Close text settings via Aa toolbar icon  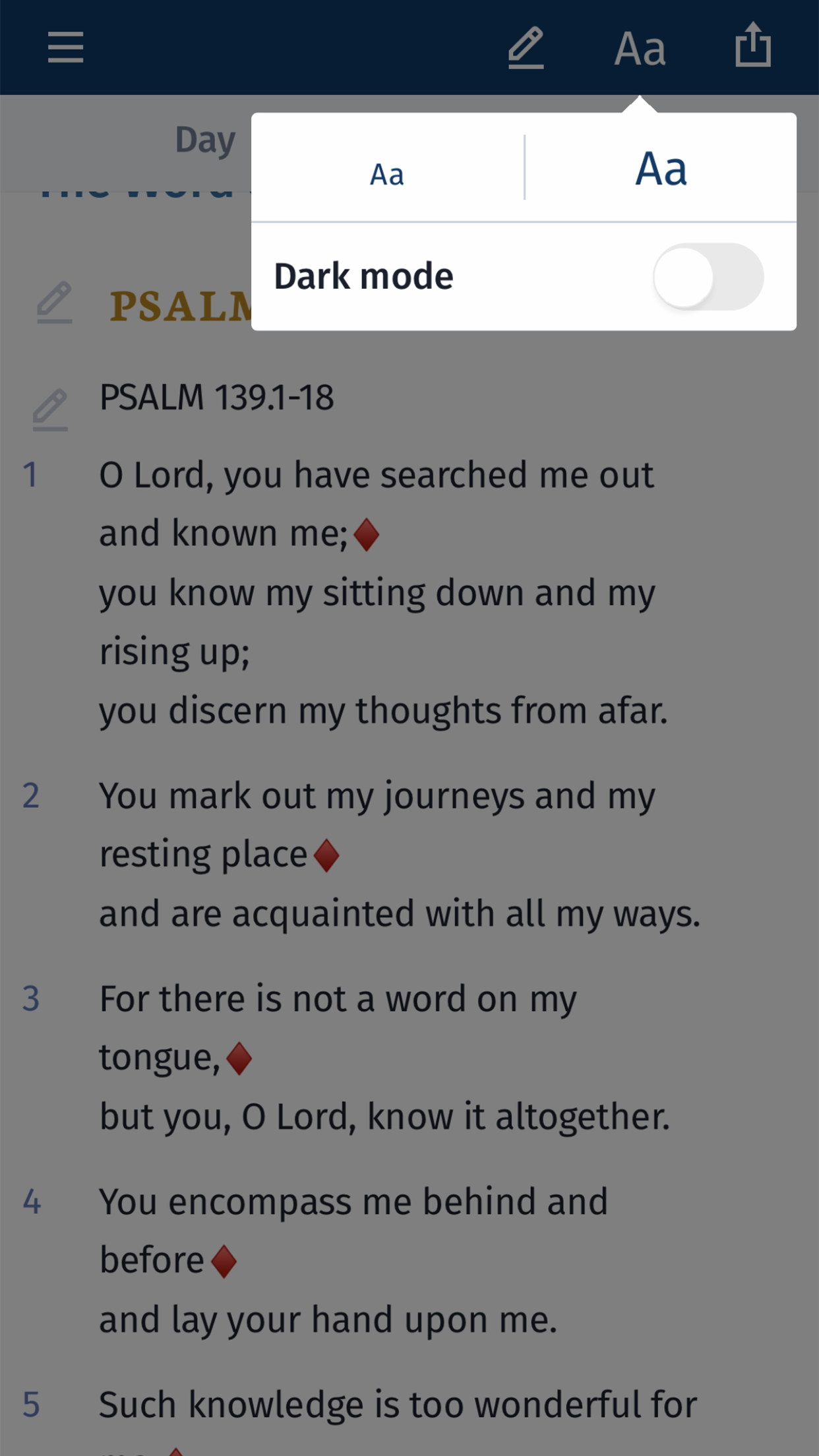point(640,49)
